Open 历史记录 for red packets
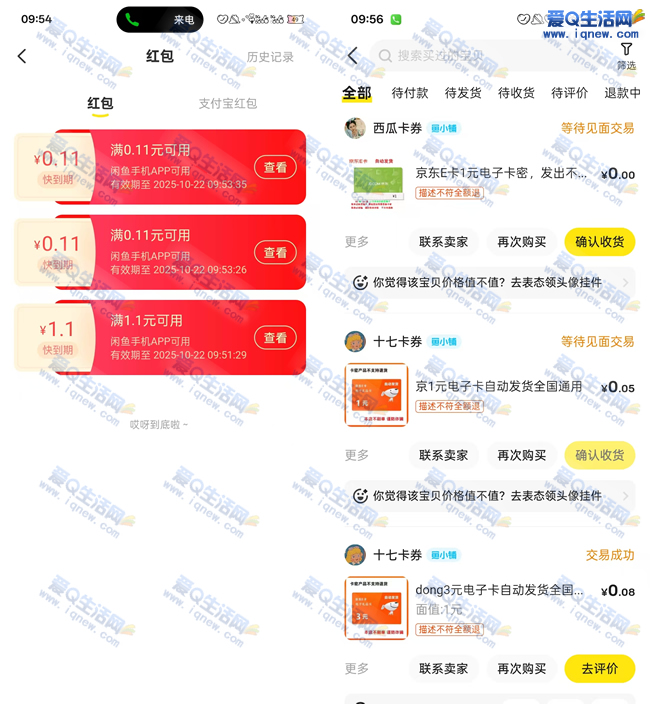 point(270,57)
